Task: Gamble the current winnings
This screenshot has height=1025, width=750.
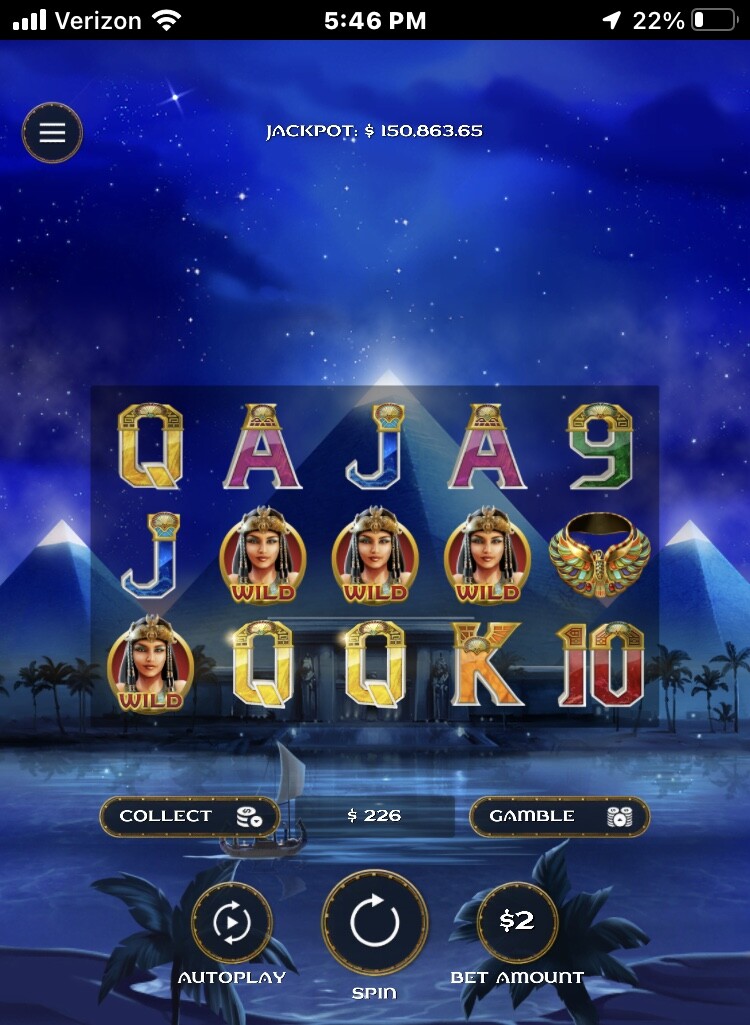Action: coord(559,816)
